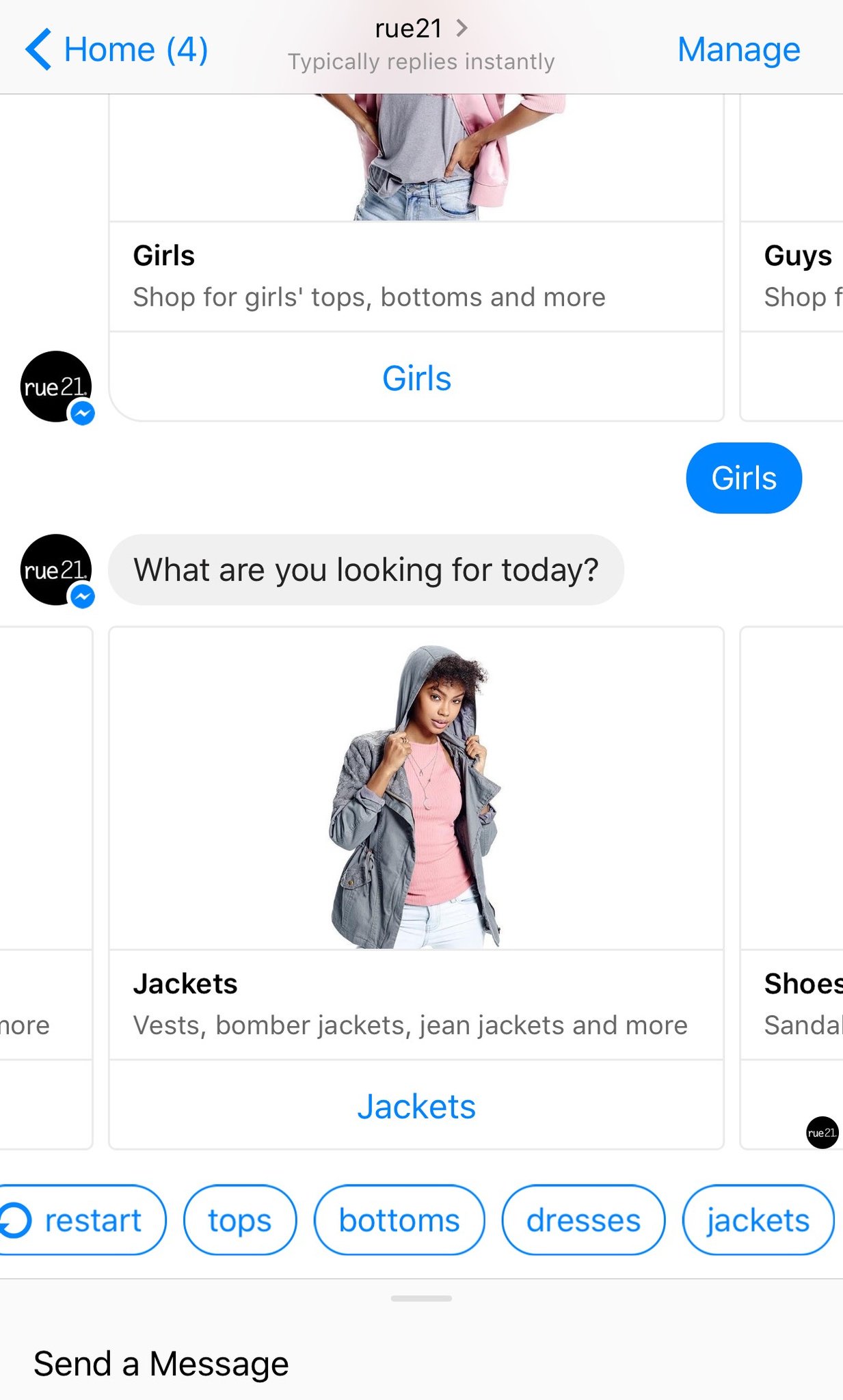
Task: Go back to Home chats list
Action: tap(116, 49)
